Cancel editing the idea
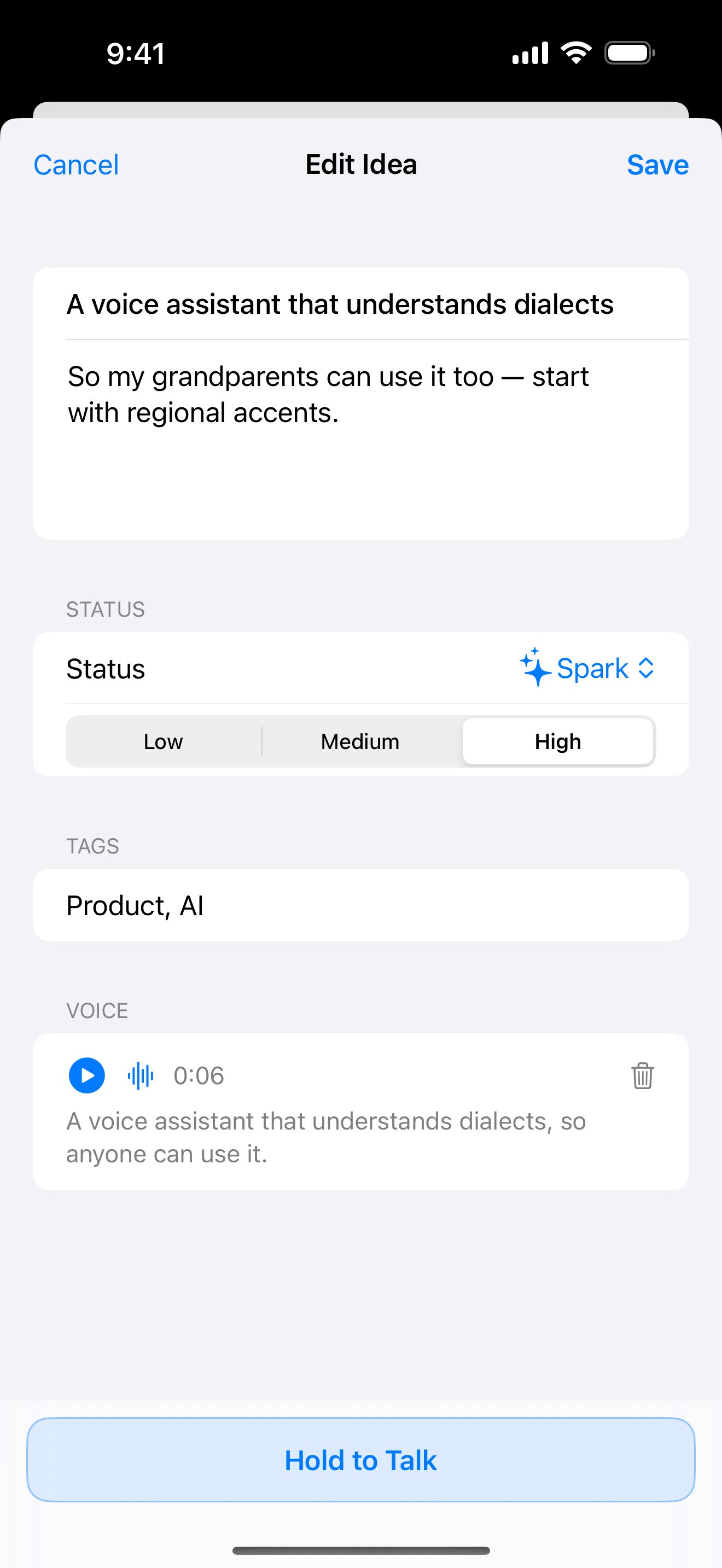 pos(76,165)
